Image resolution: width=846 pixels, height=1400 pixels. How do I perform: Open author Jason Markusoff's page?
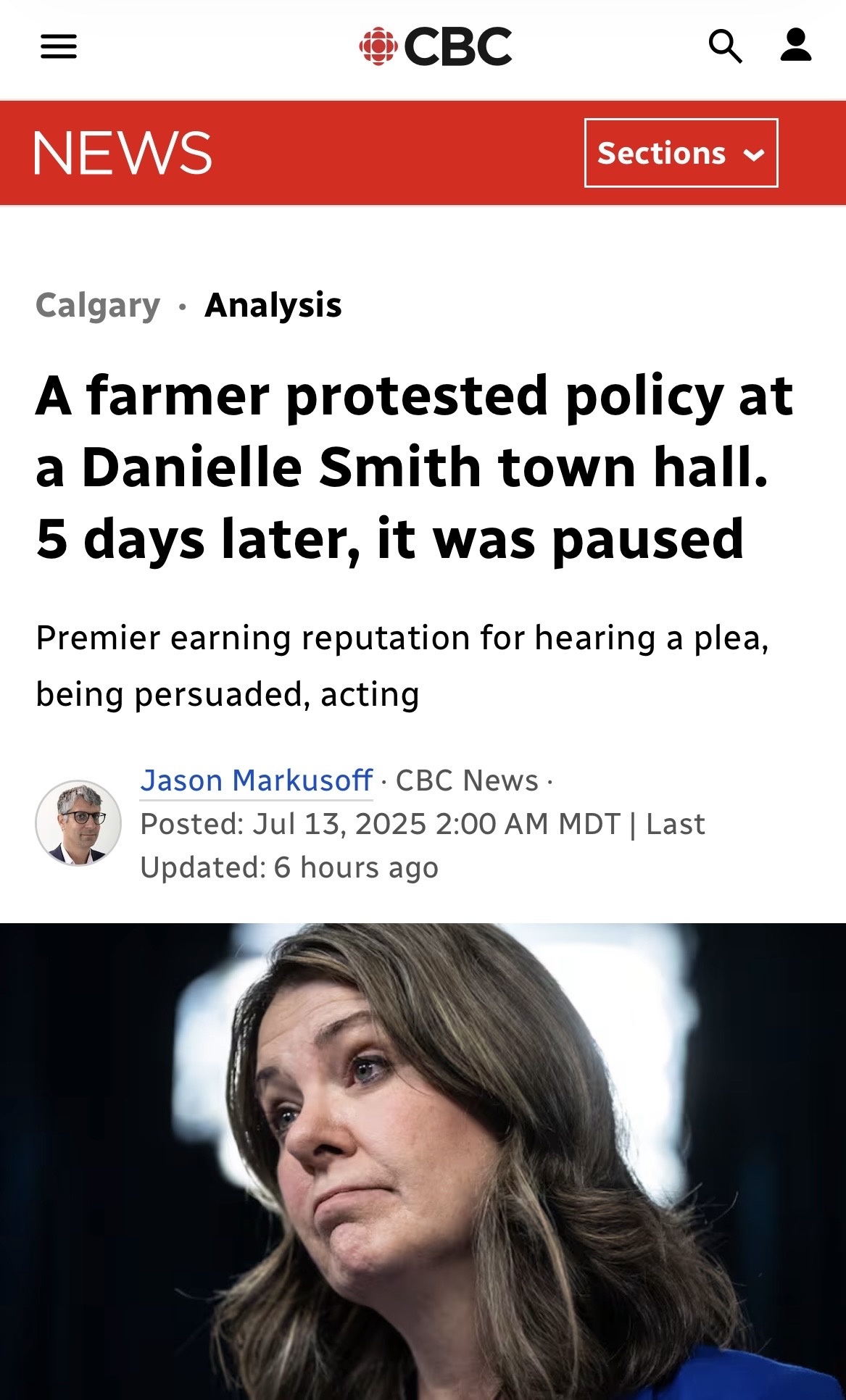coord(257,780)
